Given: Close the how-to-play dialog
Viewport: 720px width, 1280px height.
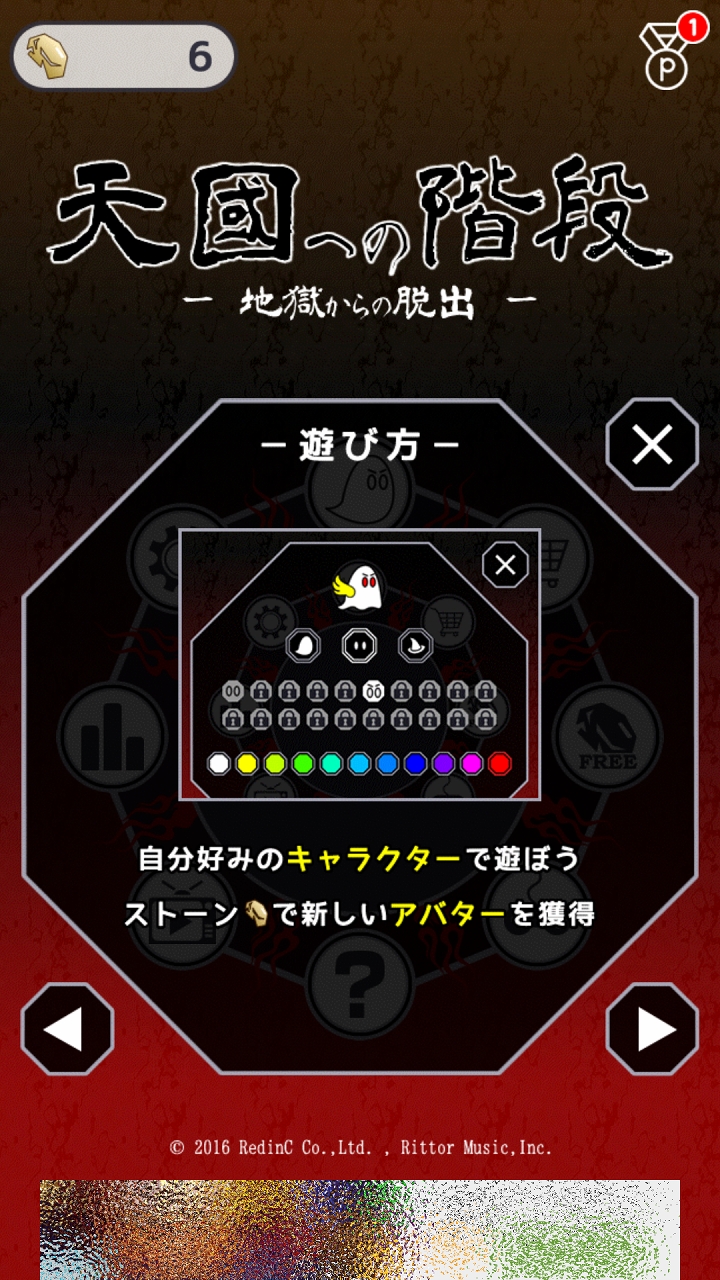Looking at the screenshot, I should coord(652,444).
